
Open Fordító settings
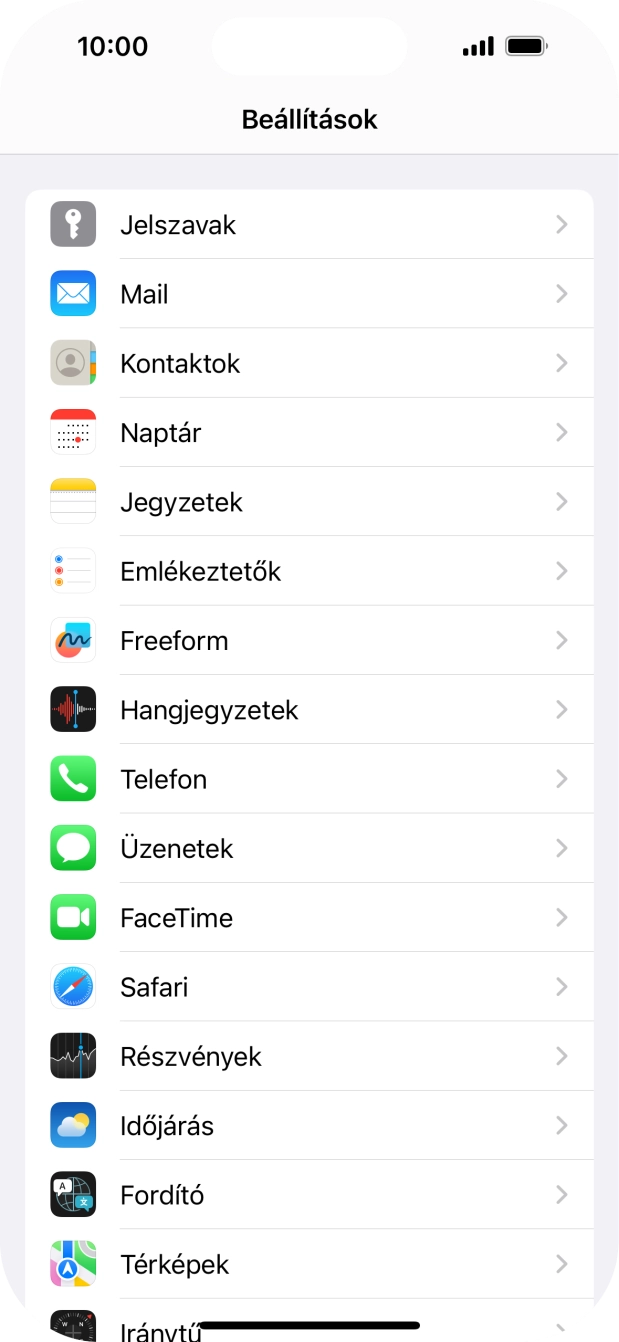click(x=309, y=1195)
